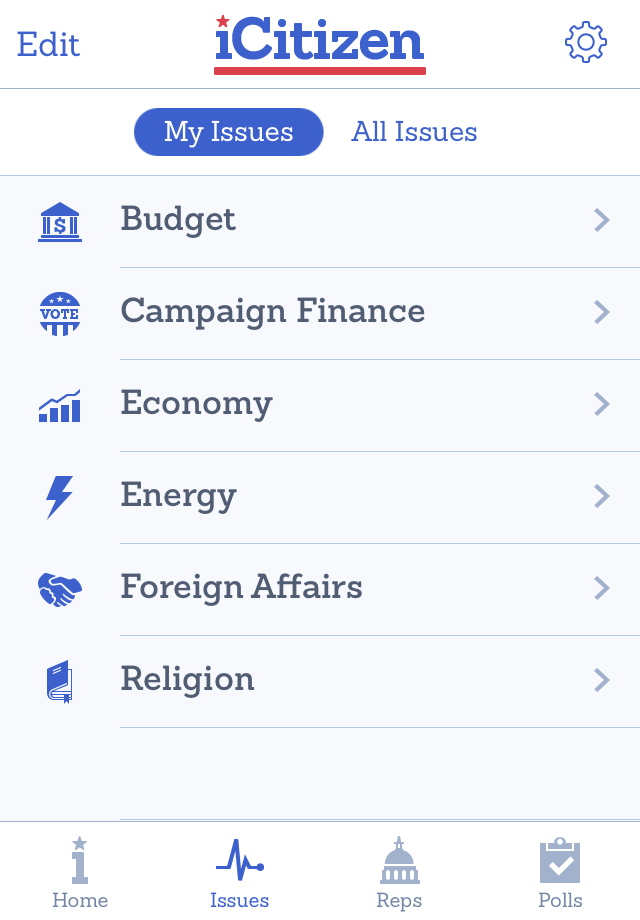
Task: Go to the Home tab
Action: coord(80,874)
